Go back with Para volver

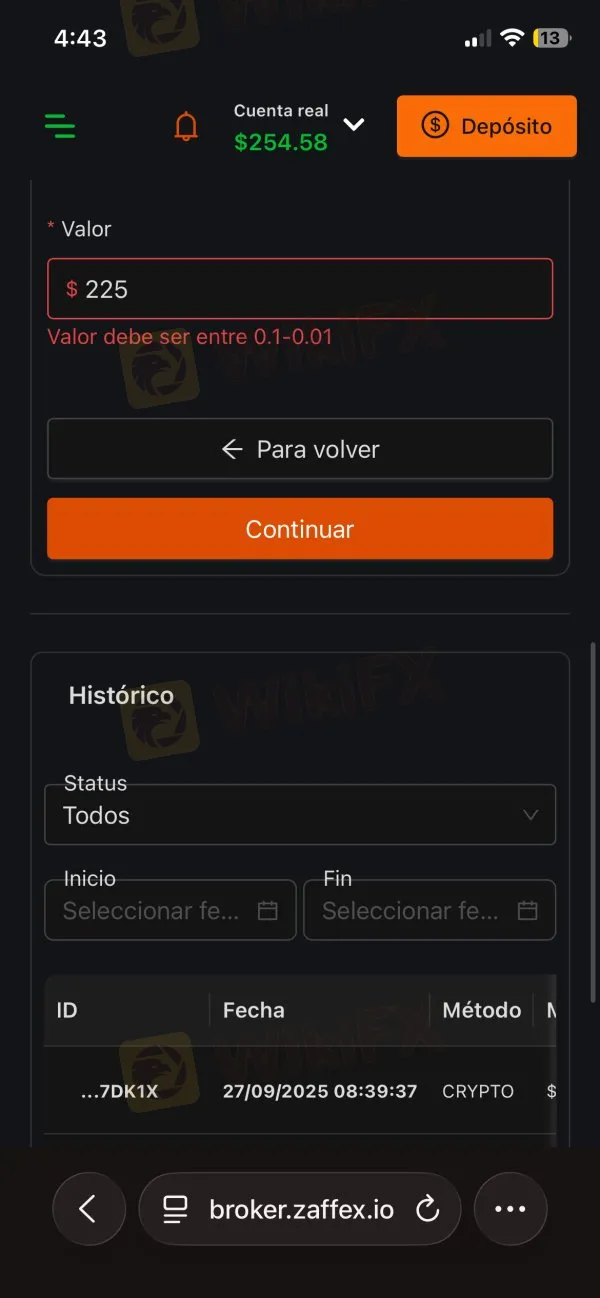pyautogui.click(x=300, y=449)
